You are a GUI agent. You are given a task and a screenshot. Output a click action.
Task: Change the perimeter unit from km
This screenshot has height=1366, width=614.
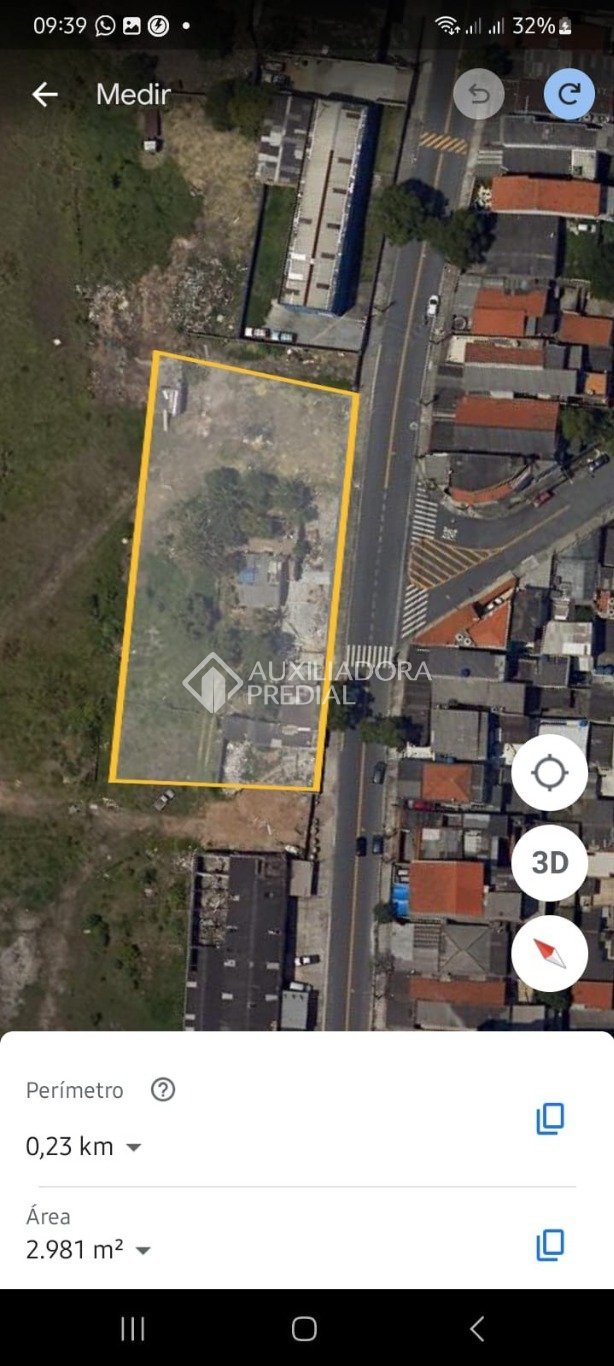pyautogui.click(x=133, y=1147)
